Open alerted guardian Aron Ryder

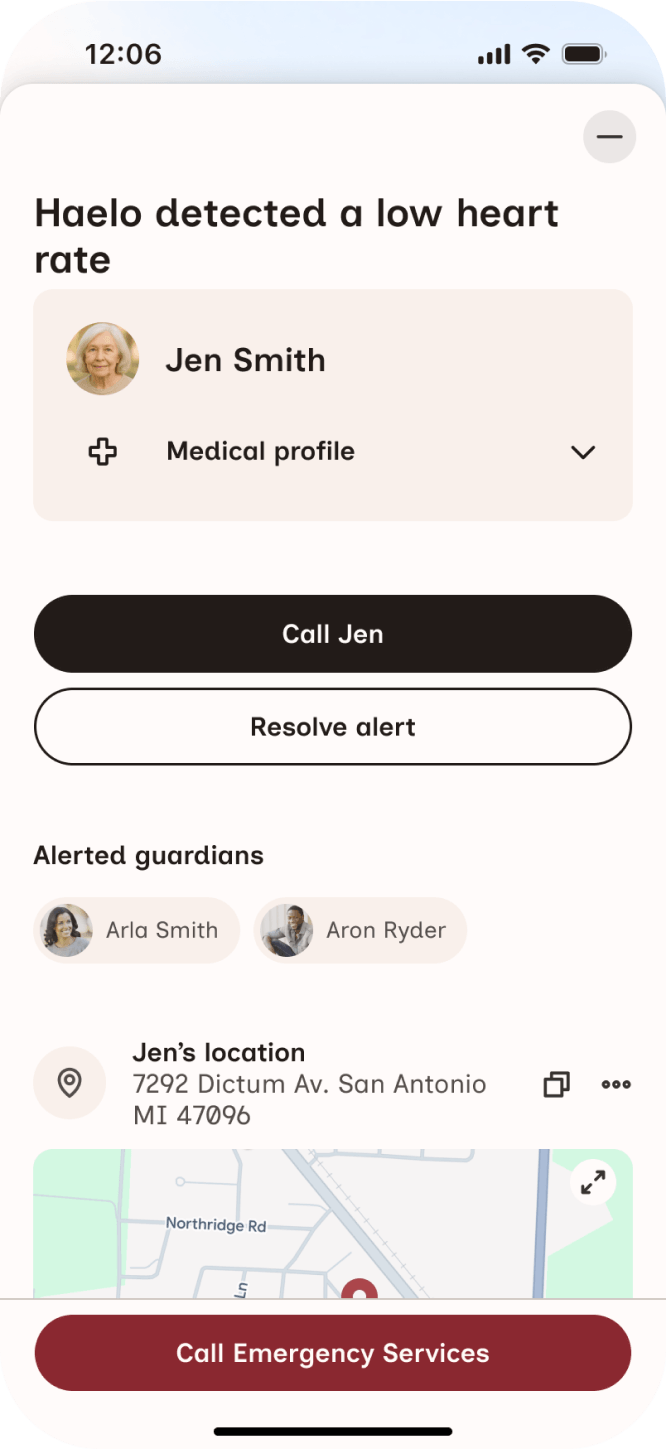point(360,930)
